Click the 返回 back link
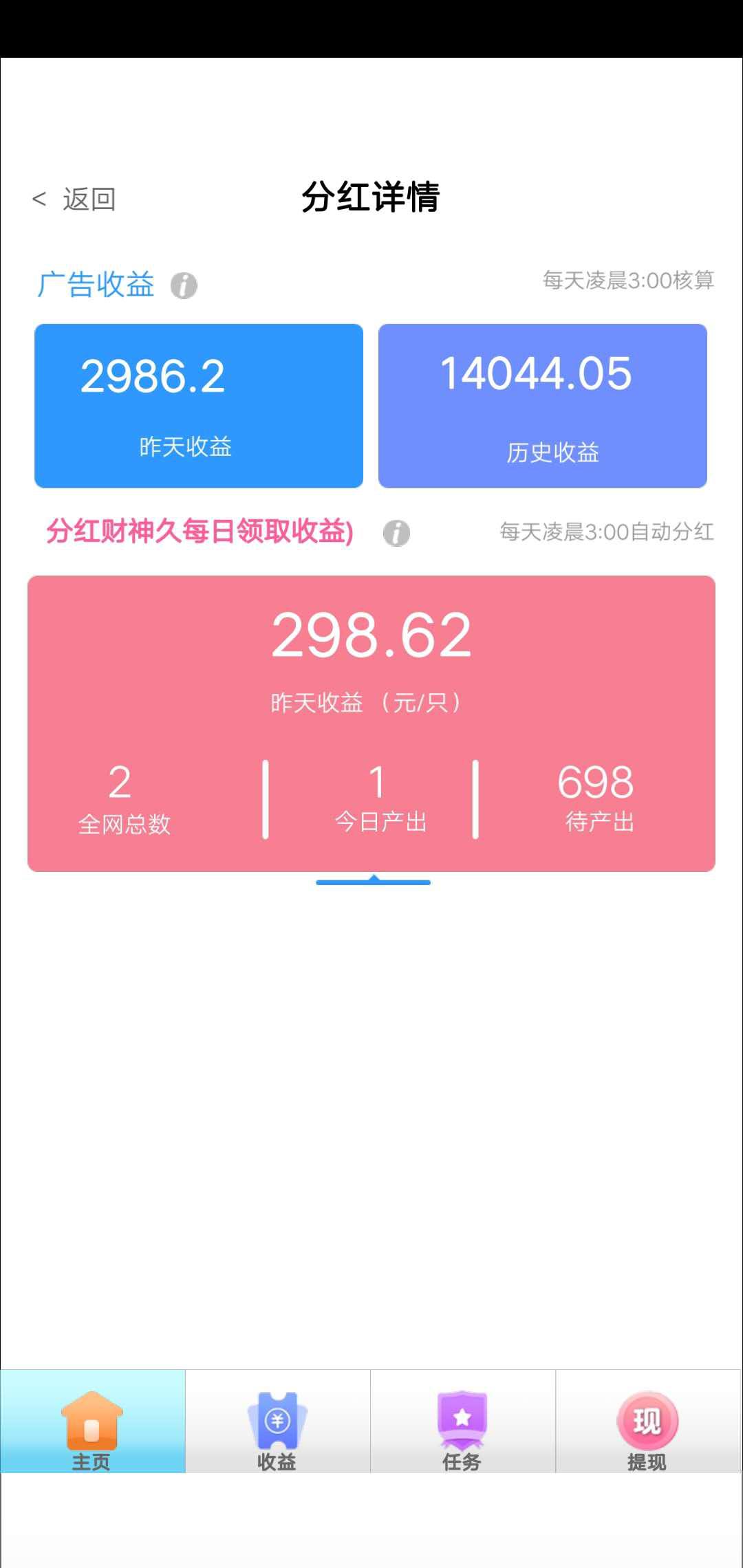 (89, 199)
